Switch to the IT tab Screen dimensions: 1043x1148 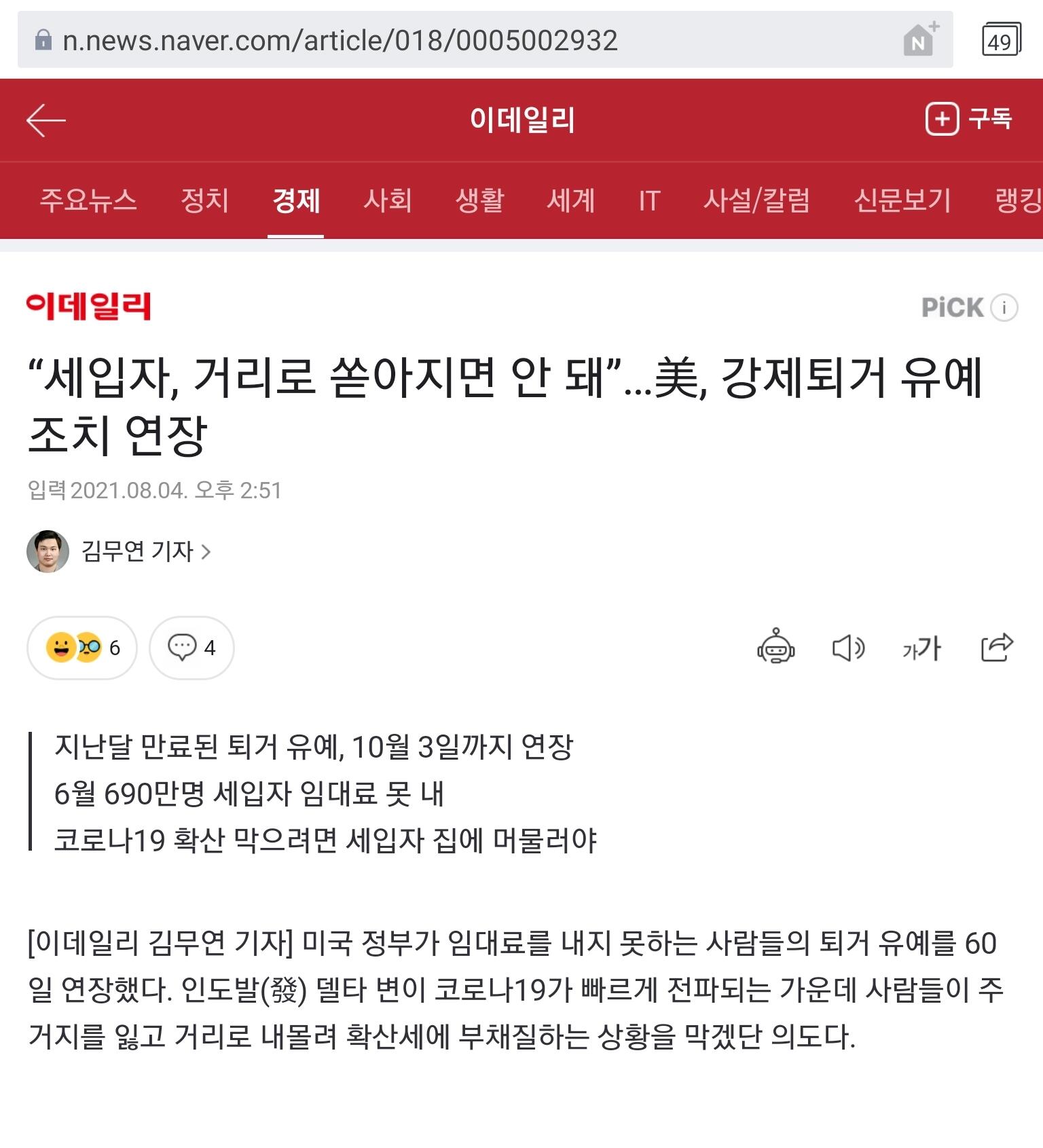coord(649,200)
